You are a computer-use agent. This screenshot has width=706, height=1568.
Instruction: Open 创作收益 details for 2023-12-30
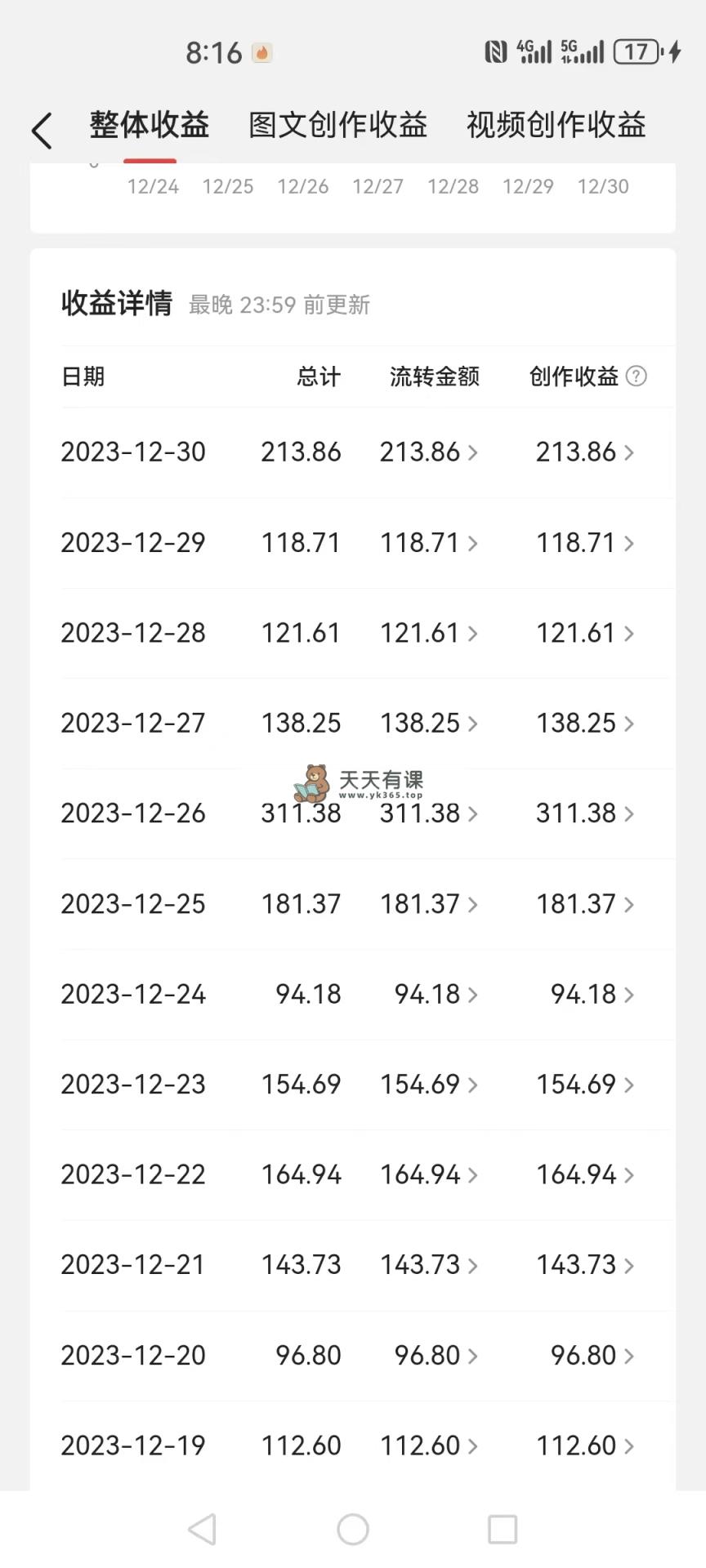(585, 452)
